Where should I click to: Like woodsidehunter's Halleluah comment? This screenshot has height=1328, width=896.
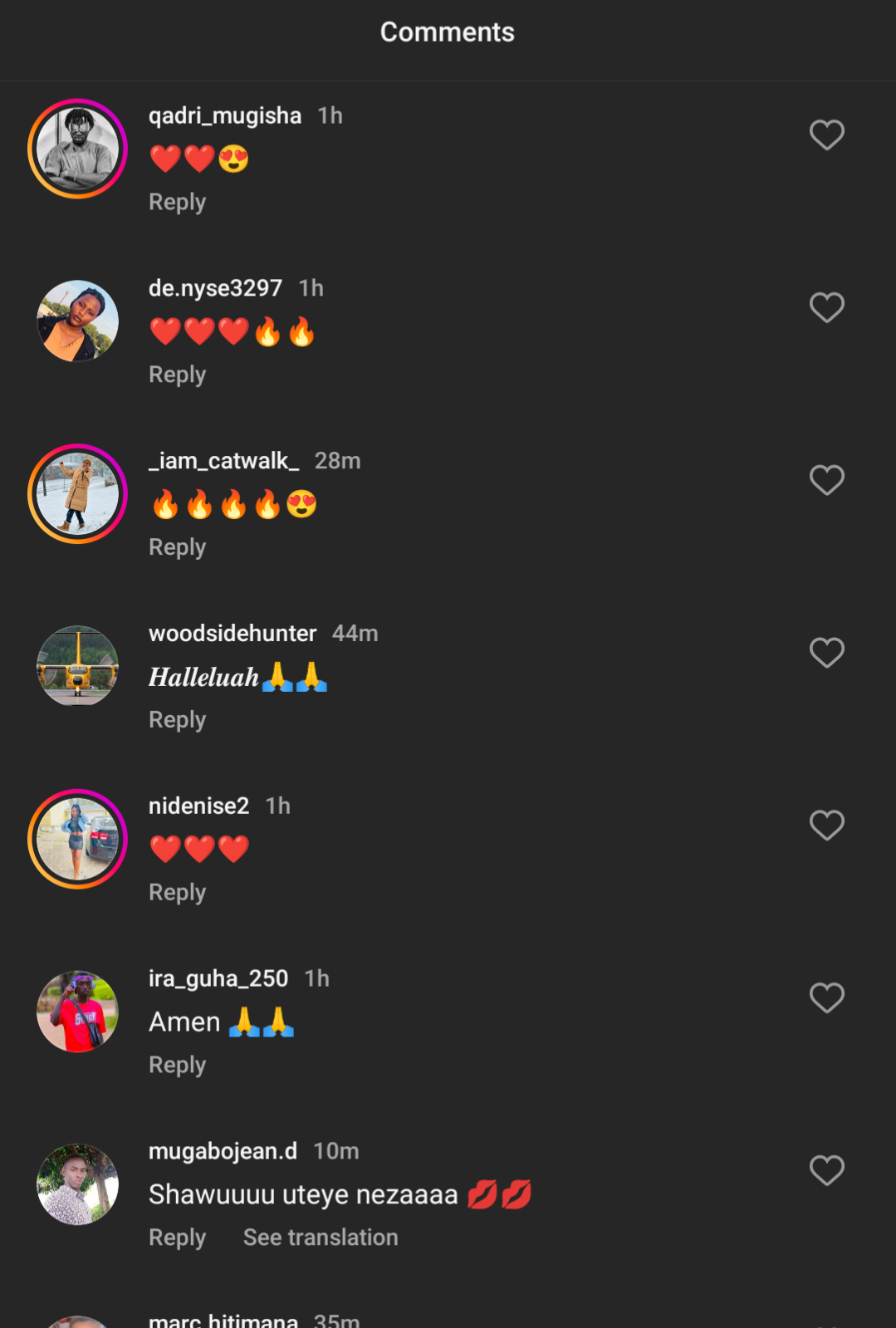826,653
